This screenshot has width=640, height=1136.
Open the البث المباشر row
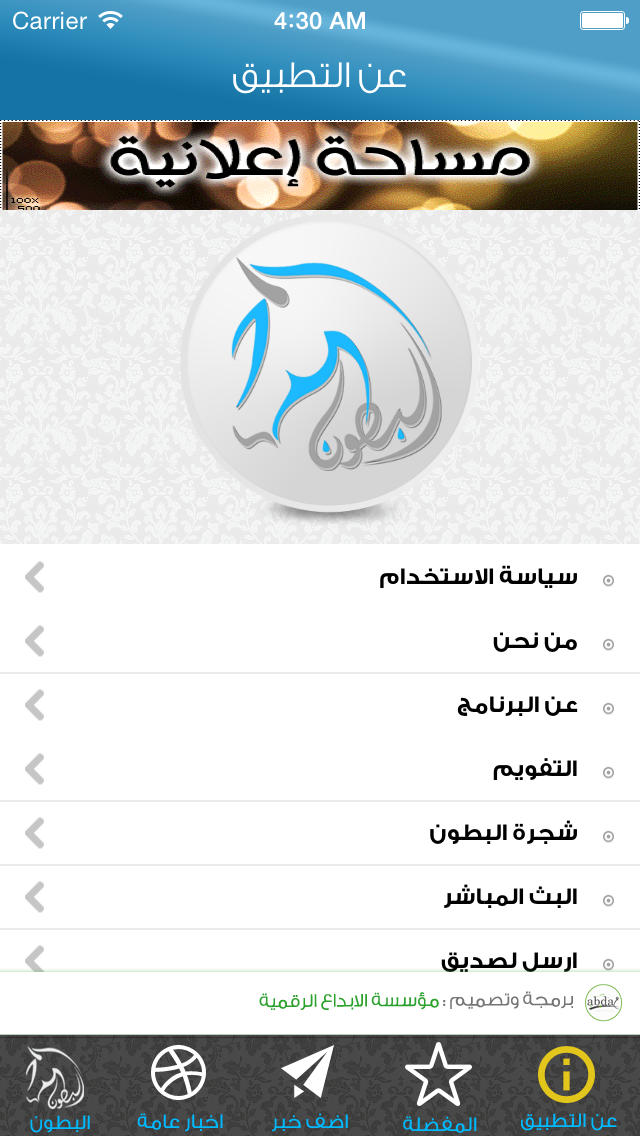[x=320, y=898]
